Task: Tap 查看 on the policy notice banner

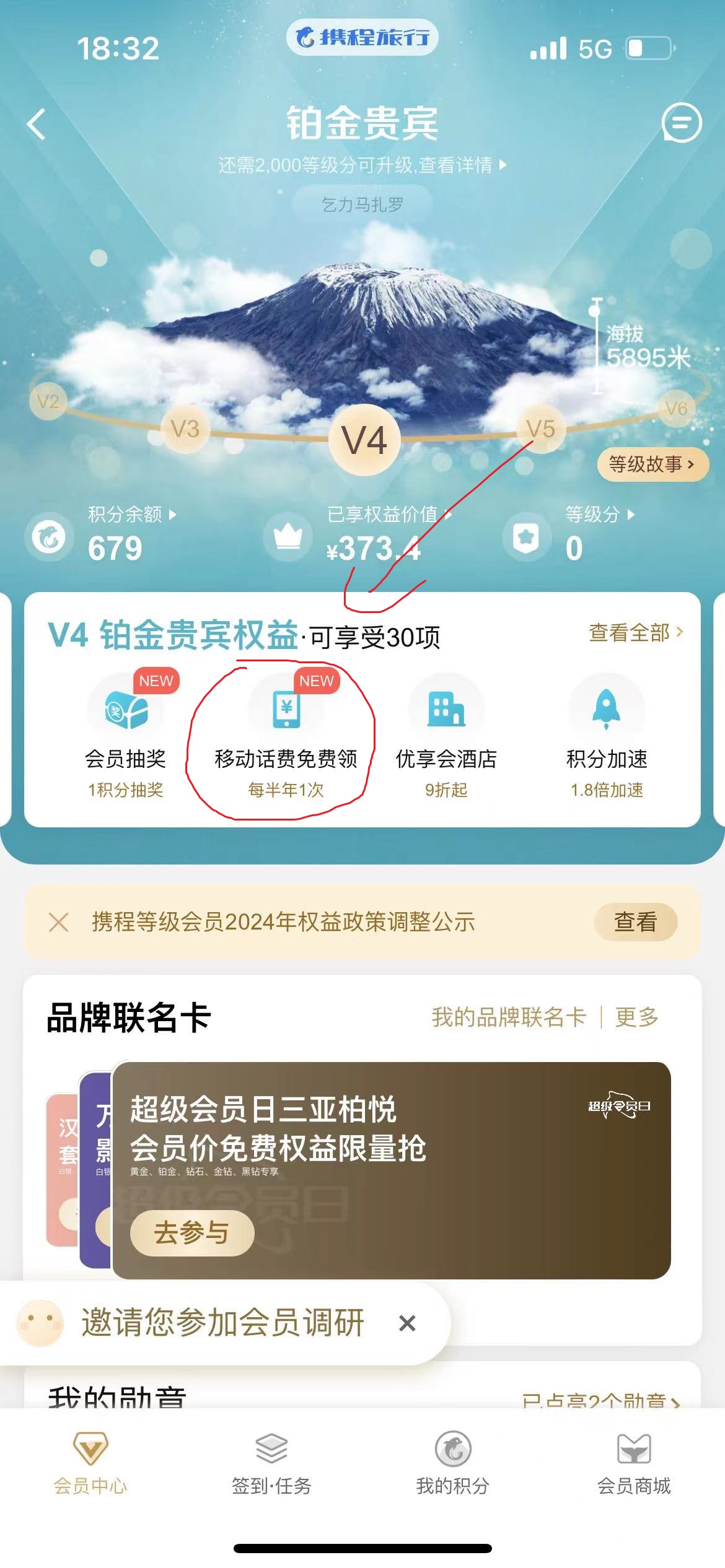Action: (635, 922)
